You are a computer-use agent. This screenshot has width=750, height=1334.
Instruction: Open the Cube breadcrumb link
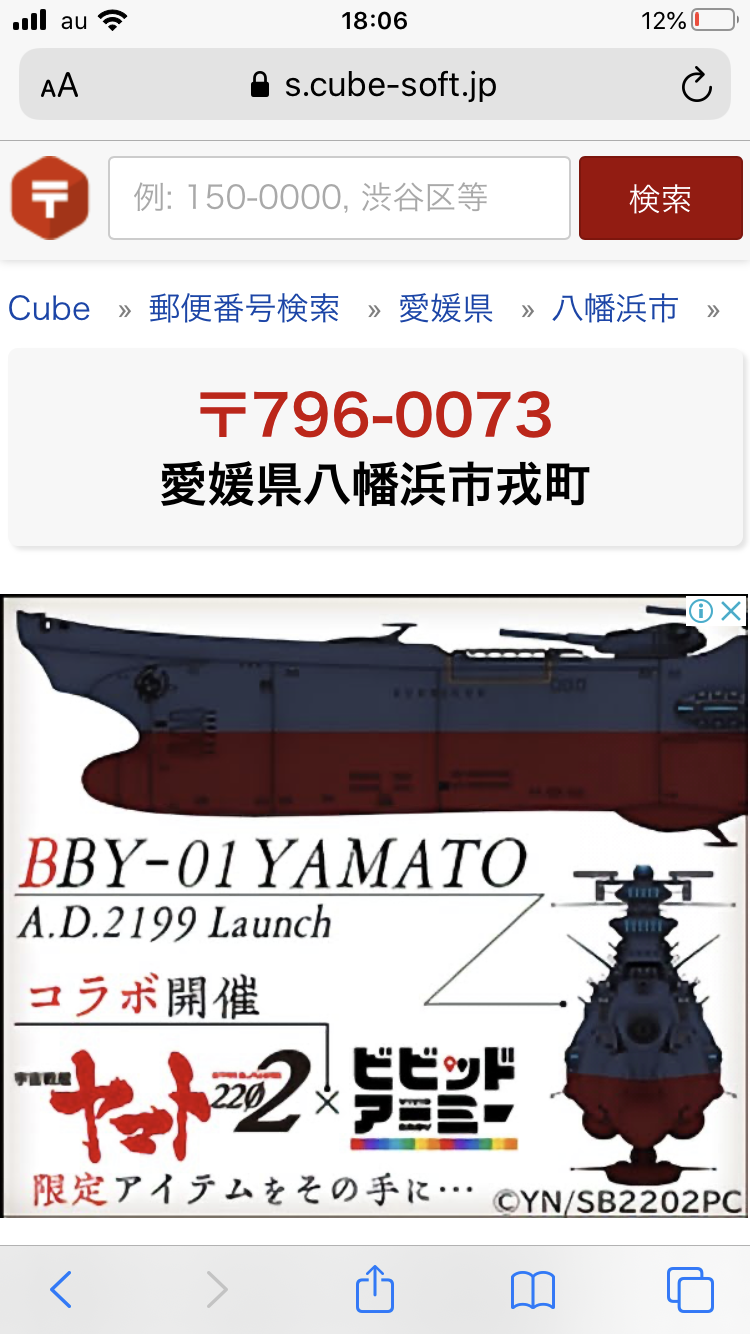click(x=49, y=308)
